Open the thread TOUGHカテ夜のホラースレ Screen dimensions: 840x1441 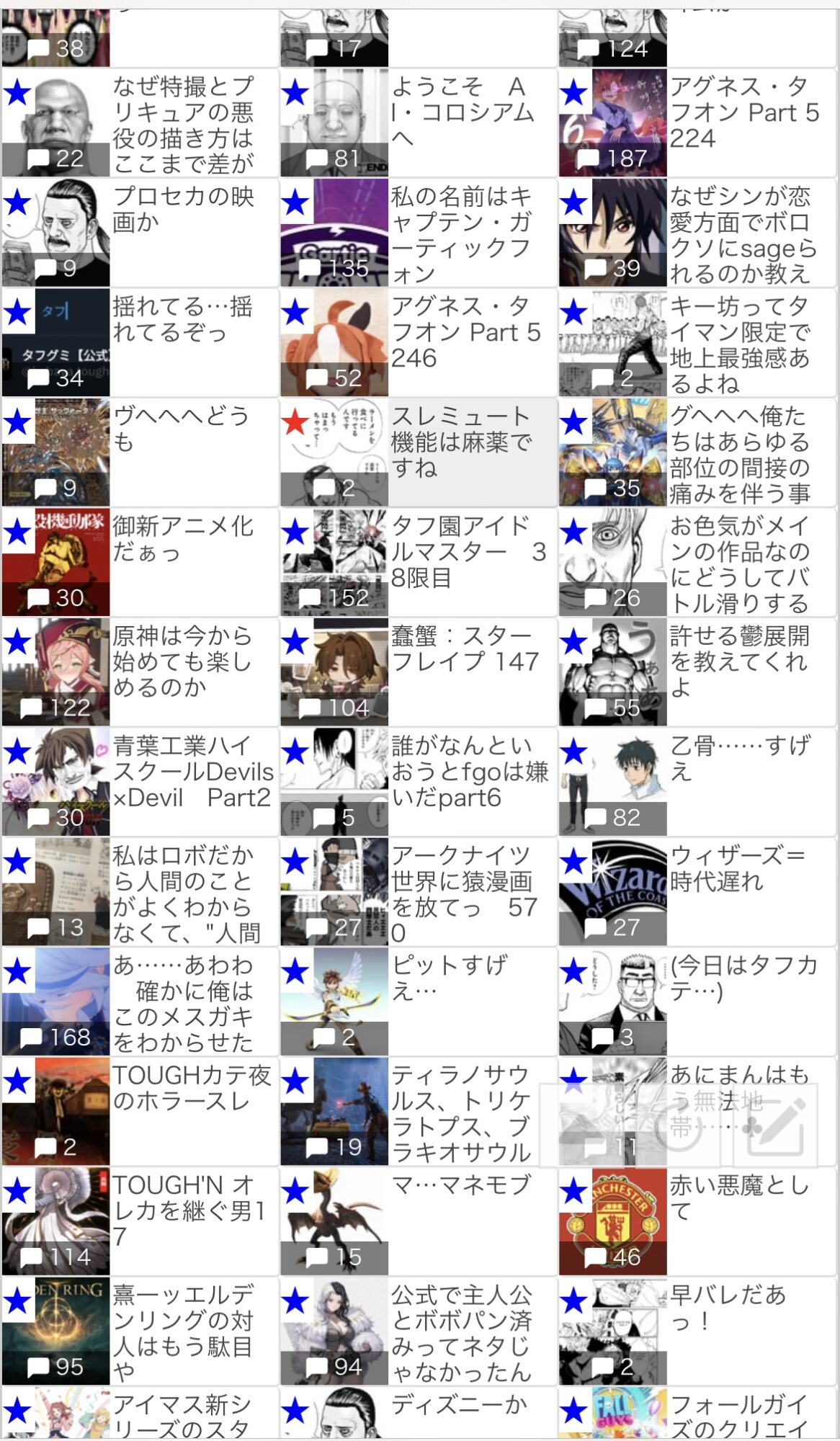pos(140,1112)
